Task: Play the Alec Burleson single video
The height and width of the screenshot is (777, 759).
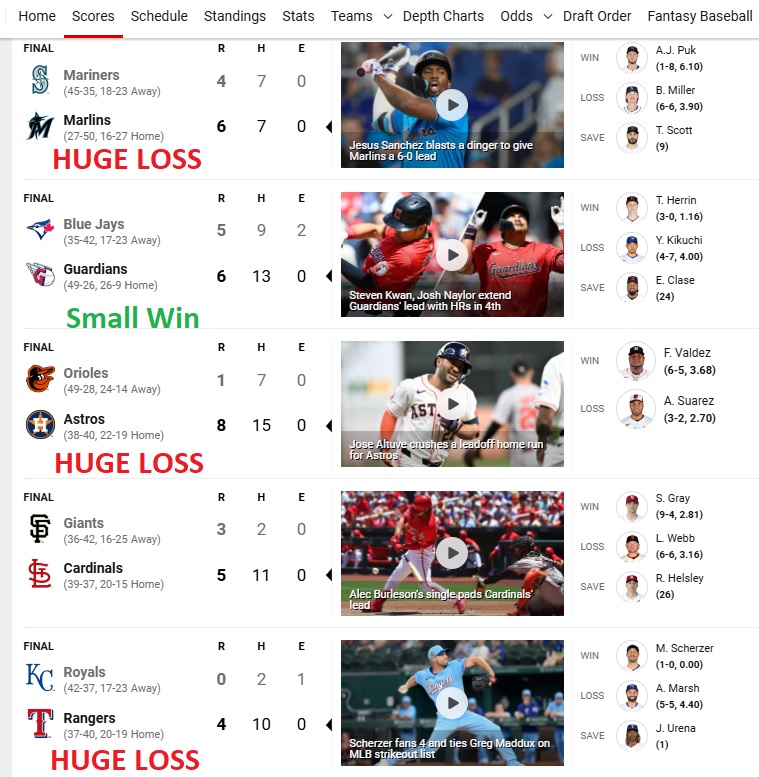Action: [452, 553]
